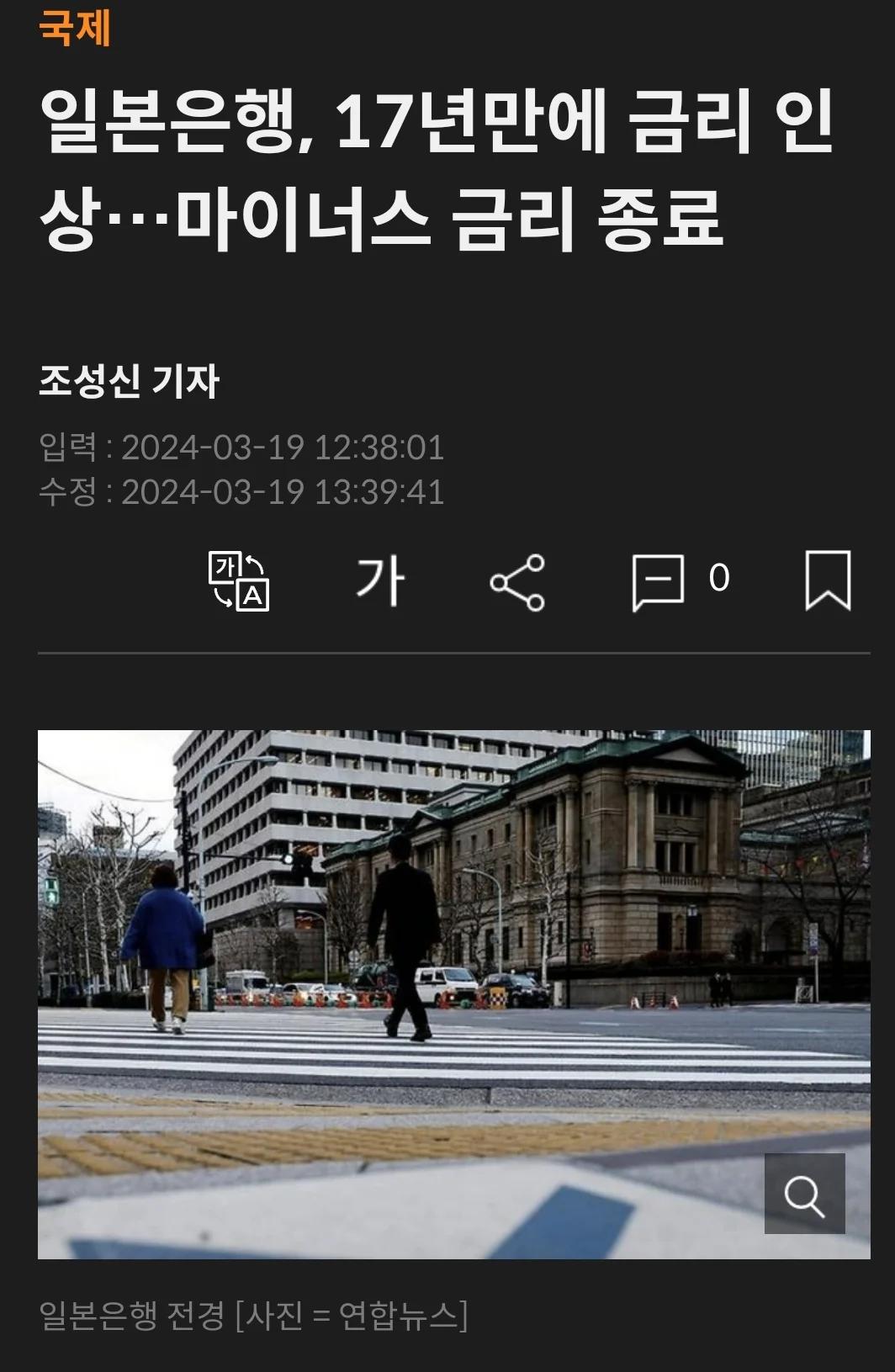Adjust font size with the 가 icon
Image resolution: width=895 pixels, height=1372 pixels.
click(381, 581)
